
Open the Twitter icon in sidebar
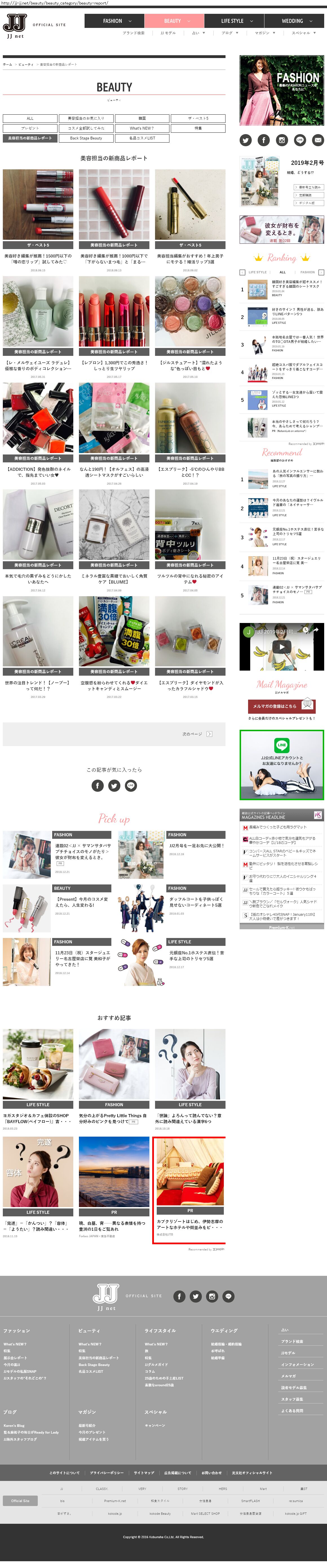tap(246, 140)
